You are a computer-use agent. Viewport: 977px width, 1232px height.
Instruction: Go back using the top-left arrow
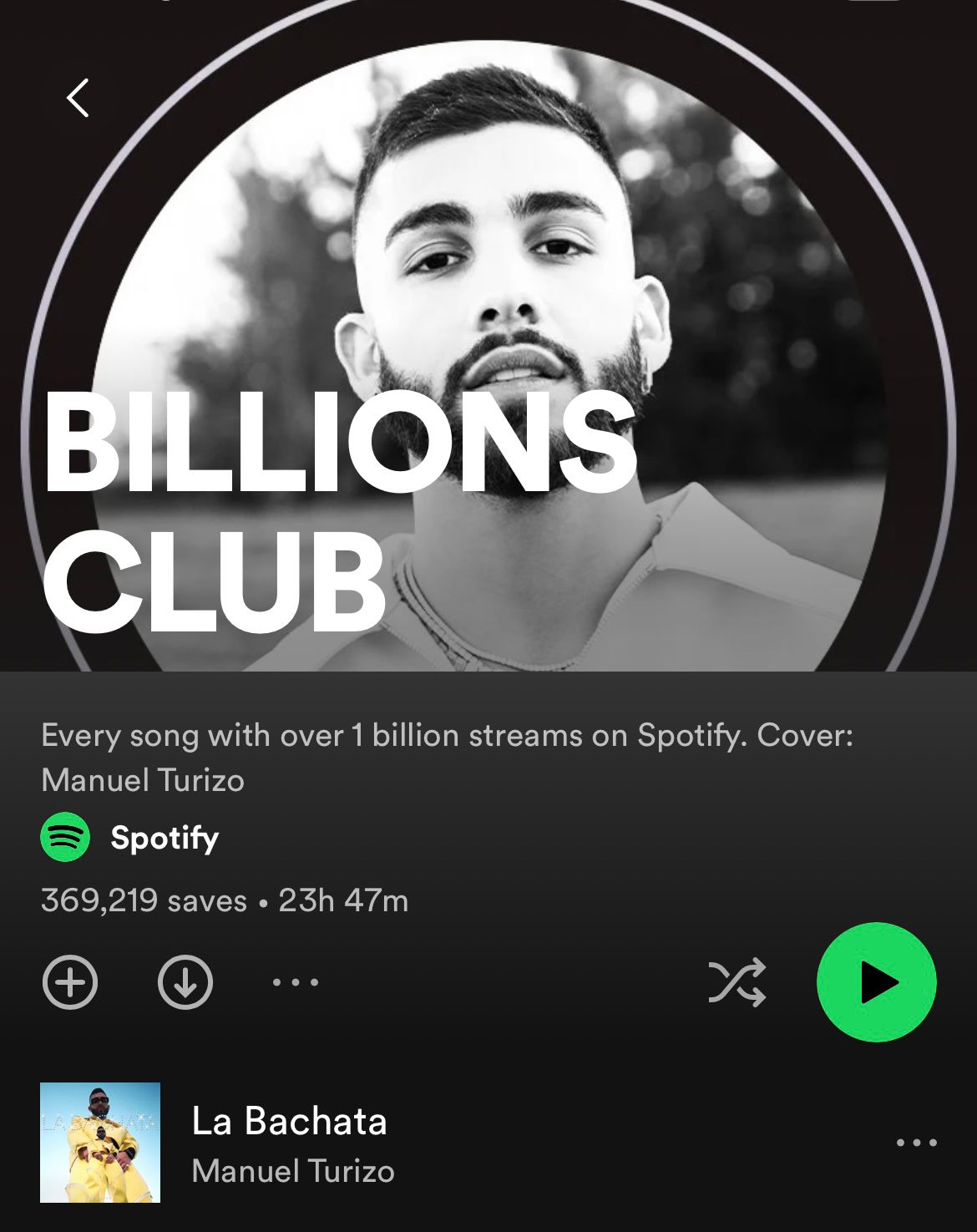click(78, 99)
